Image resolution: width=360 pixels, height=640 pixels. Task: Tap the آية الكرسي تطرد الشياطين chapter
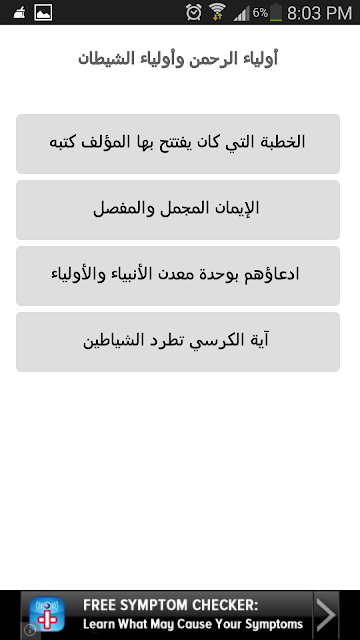point(178,342)
